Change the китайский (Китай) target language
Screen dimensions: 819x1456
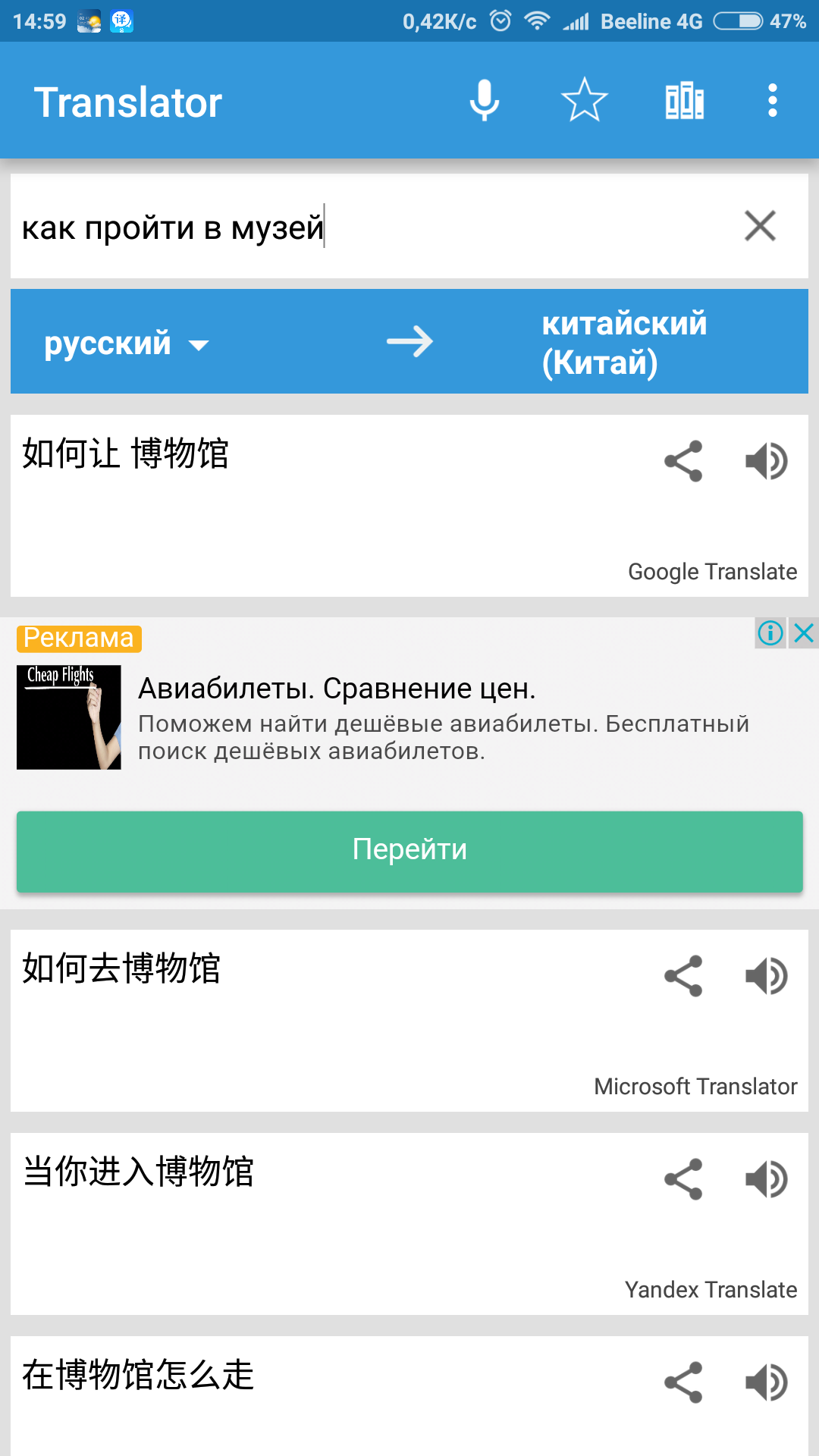pyautogui.click(x=623, y=343)
